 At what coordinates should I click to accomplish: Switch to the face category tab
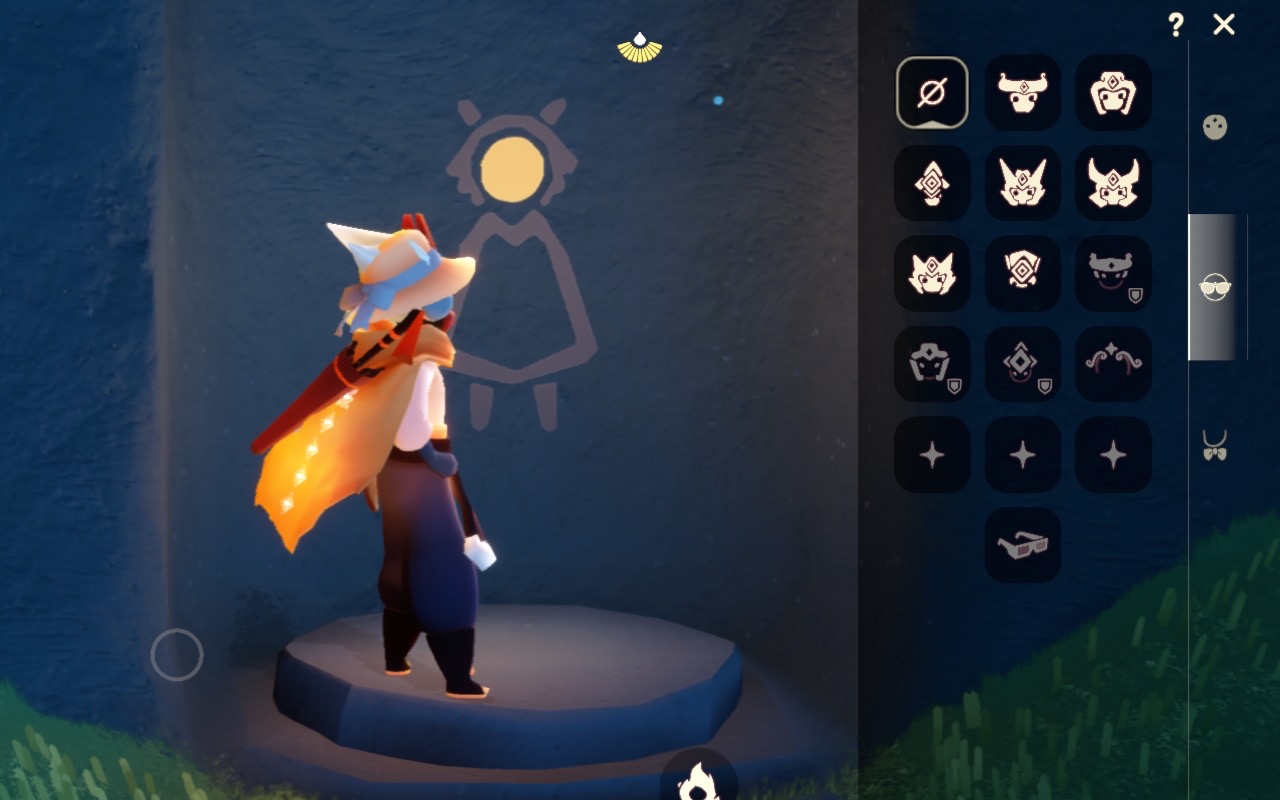pos(1214,127)
